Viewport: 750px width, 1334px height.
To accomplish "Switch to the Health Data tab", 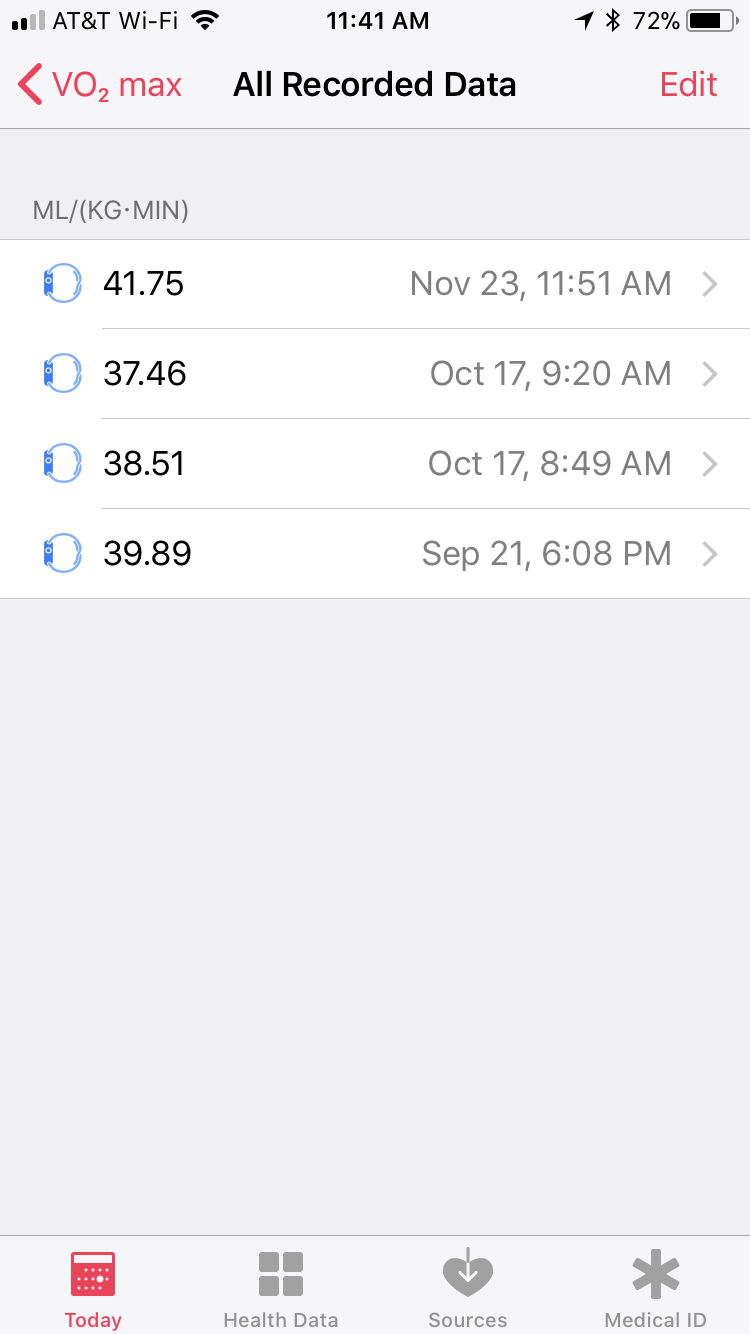I will [x=280, y=1289].
